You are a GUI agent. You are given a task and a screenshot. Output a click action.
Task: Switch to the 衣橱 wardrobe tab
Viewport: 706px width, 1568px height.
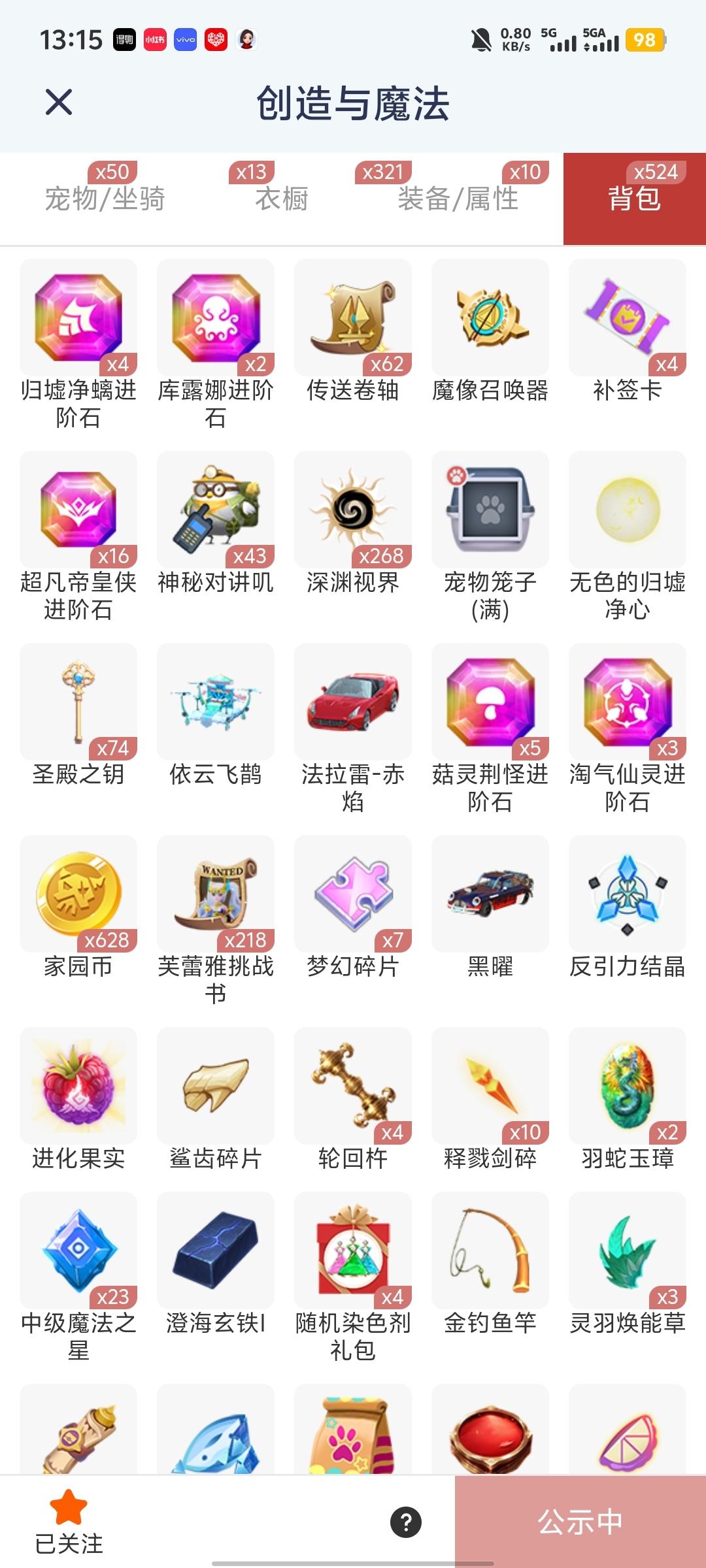[282, 200]
